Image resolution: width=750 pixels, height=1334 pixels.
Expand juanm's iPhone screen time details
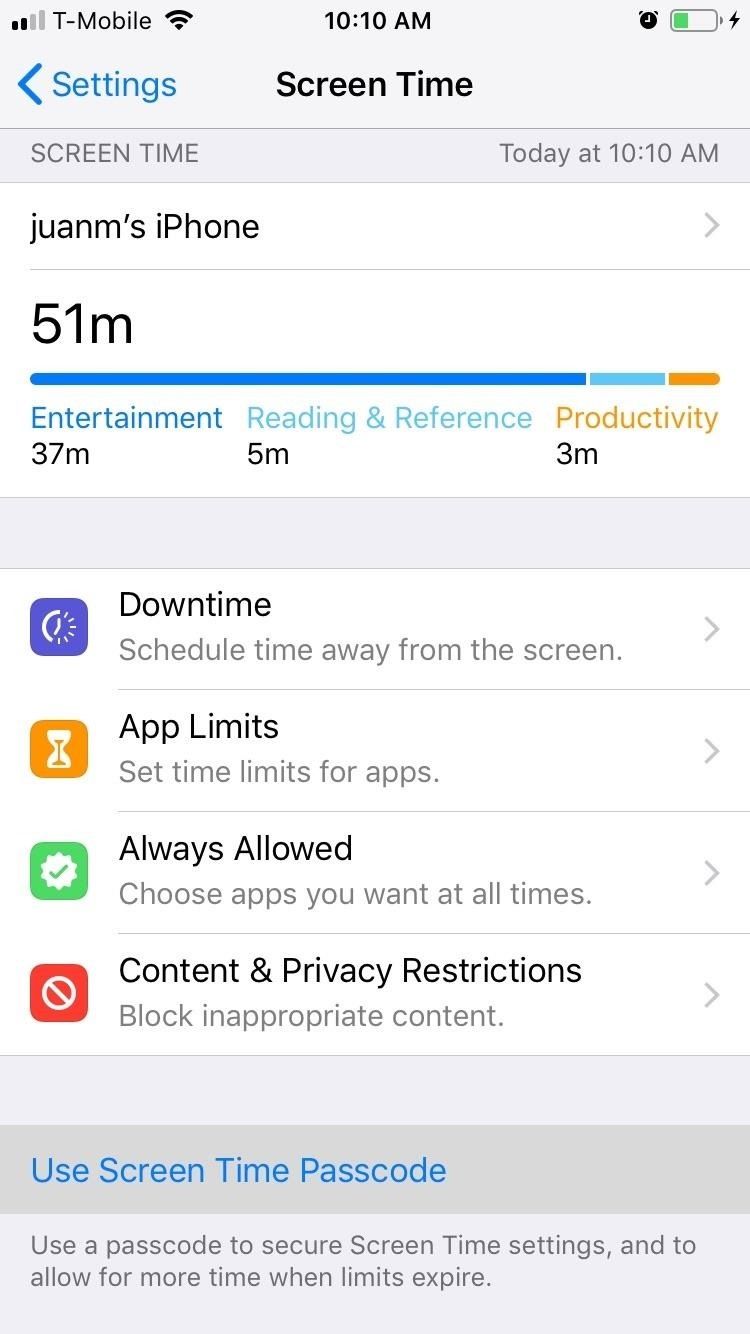[x=375, y=226]
